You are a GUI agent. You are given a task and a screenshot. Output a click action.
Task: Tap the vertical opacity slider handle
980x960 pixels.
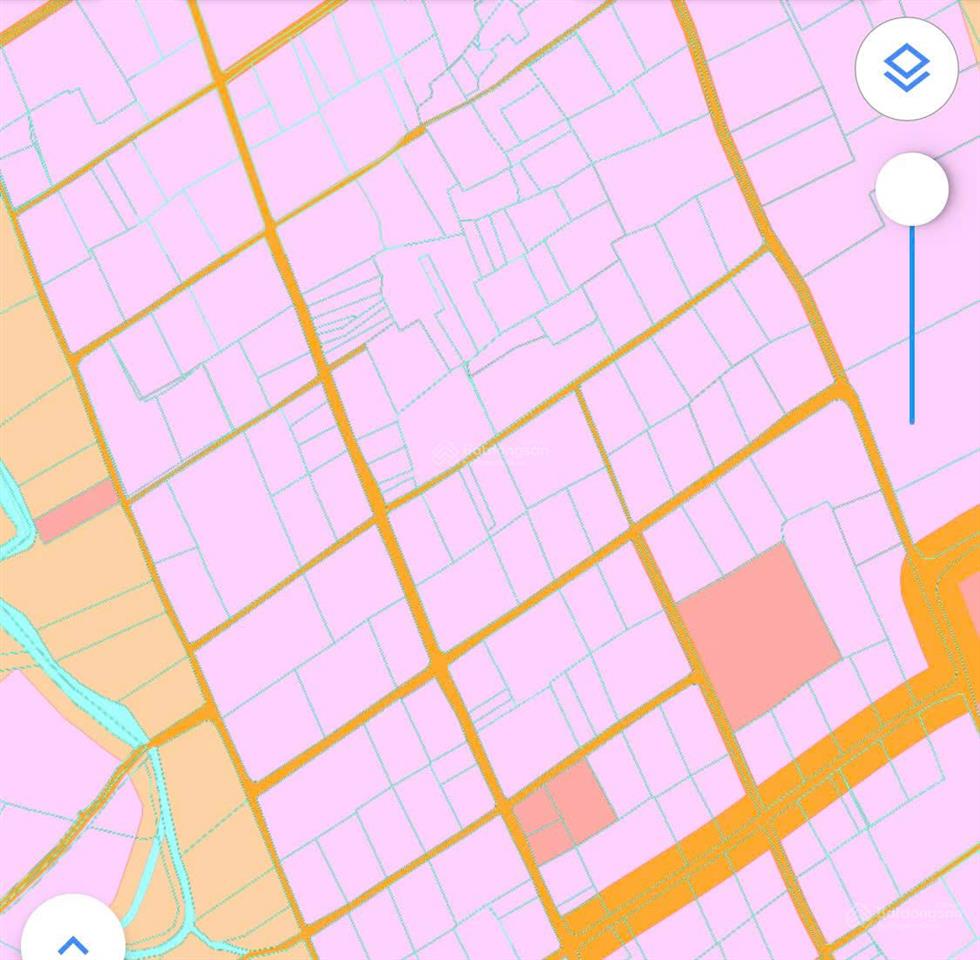(911, 189)
